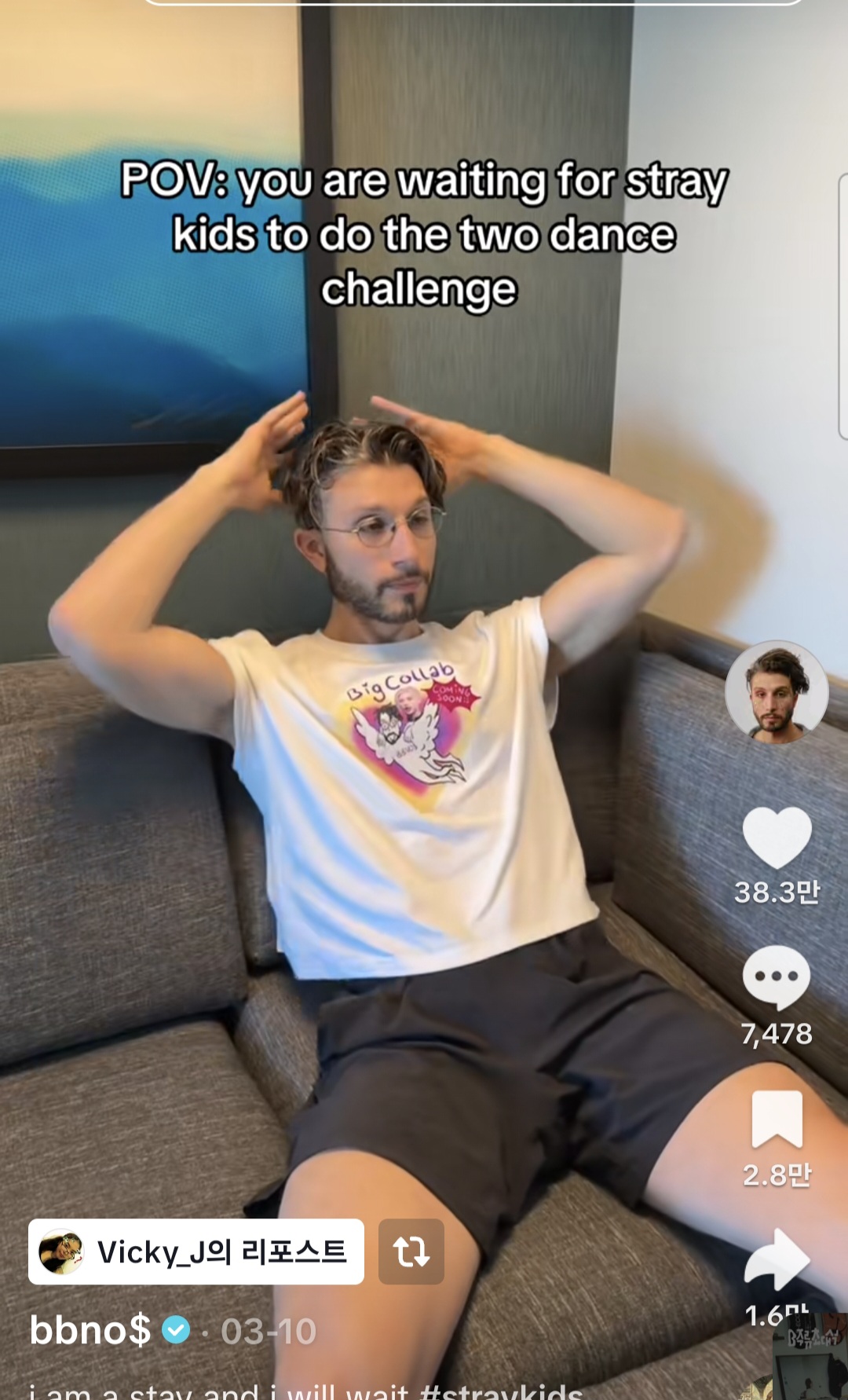Open the comments on this video
Image resolution: width=848 pixels, height=1400 pixels.
[x=776, y=977]
